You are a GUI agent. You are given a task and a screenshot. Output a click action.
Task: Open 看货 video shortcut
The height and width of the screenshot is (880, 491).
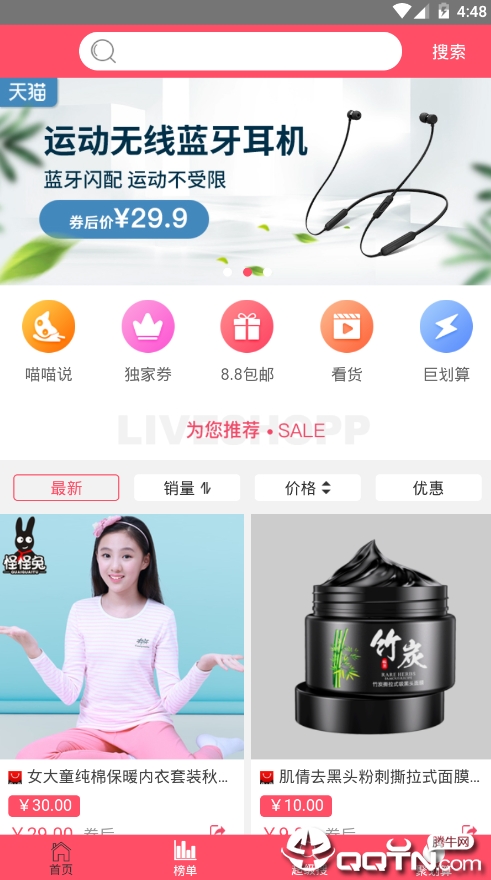pos(347,341)
